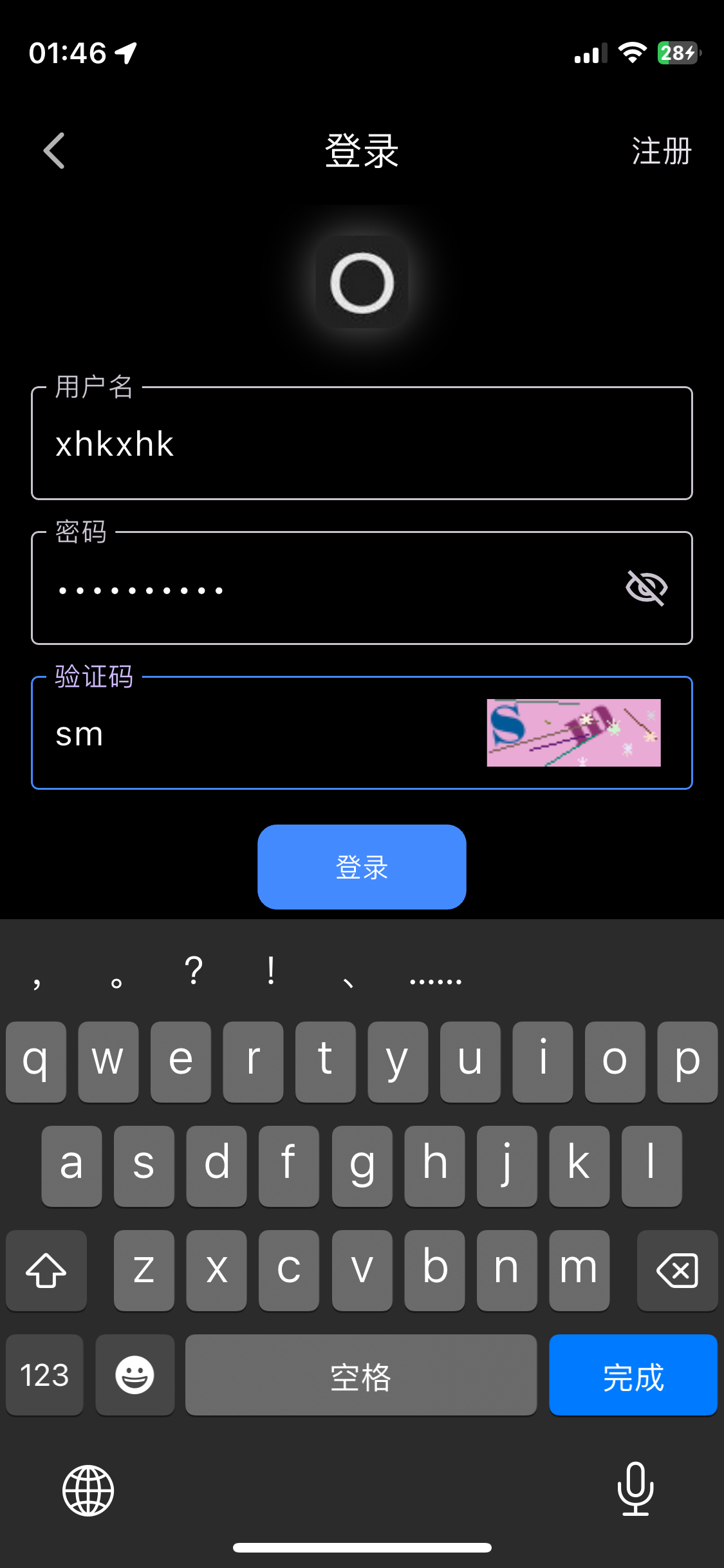Tap the 验证码 verification code field
This screenshot has height=1568, width=724.
tap(257, 734)
